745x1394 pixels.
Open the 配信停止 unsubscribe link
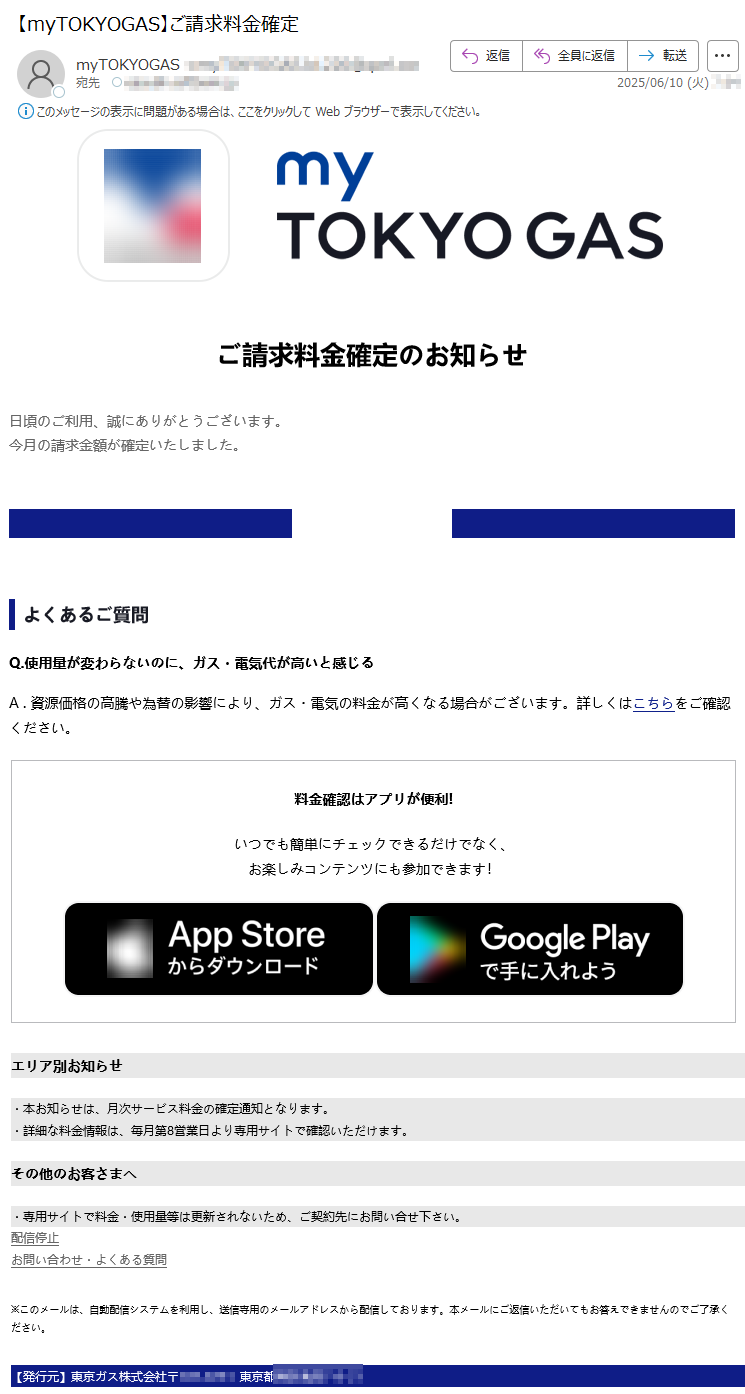coord(35,1238)
